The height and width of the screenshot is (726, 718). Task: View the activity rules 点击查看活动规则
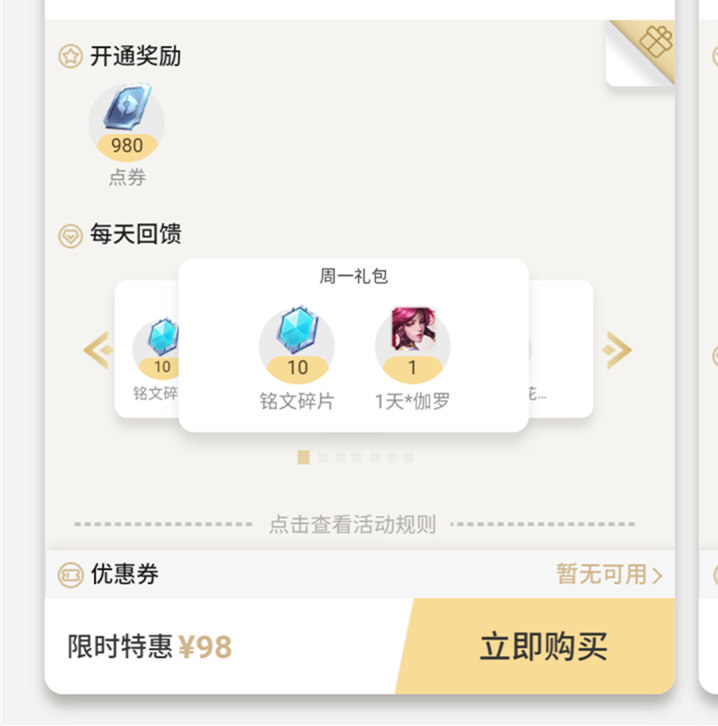pyautogui.click(x=353, y=524)
